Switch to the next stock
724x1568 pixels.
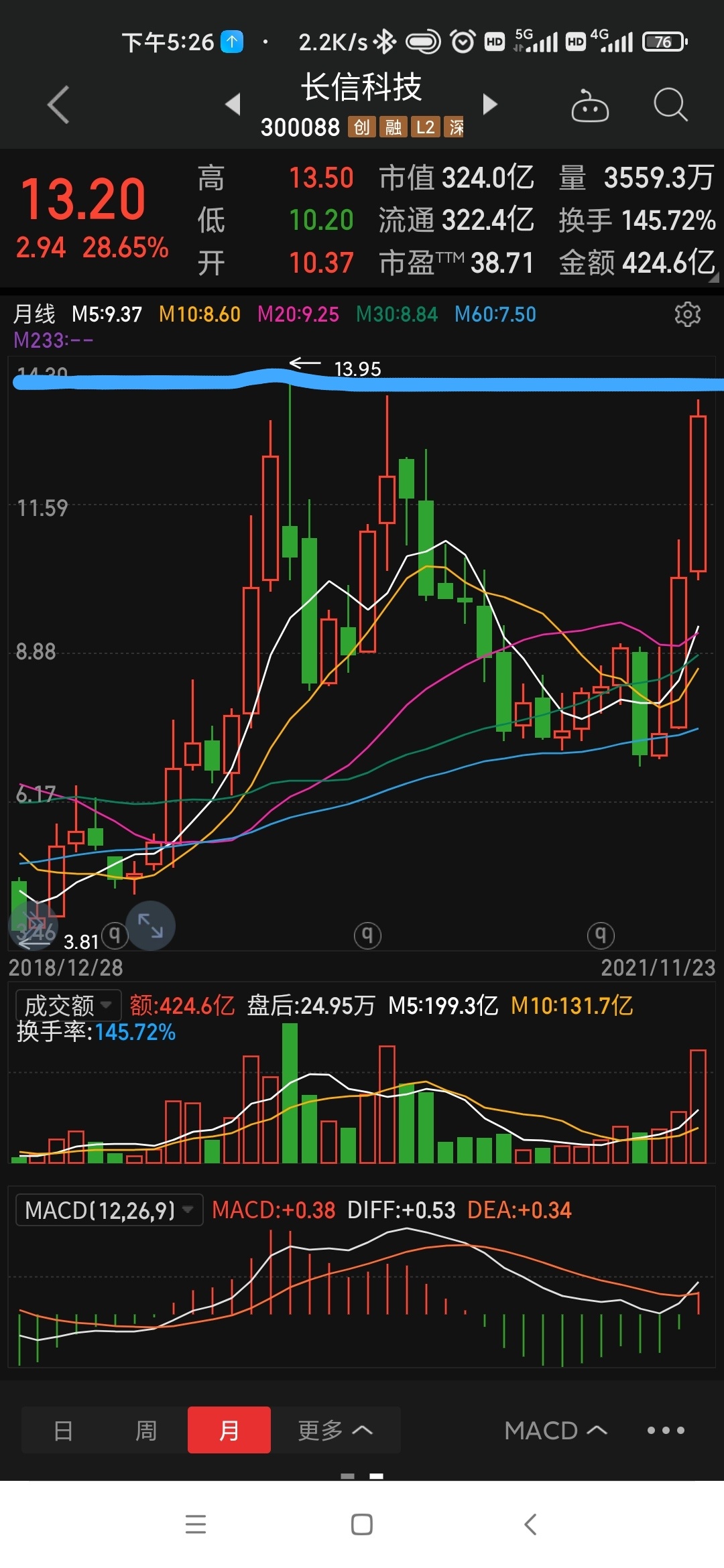pyautogui.click(x=490, y=104)
